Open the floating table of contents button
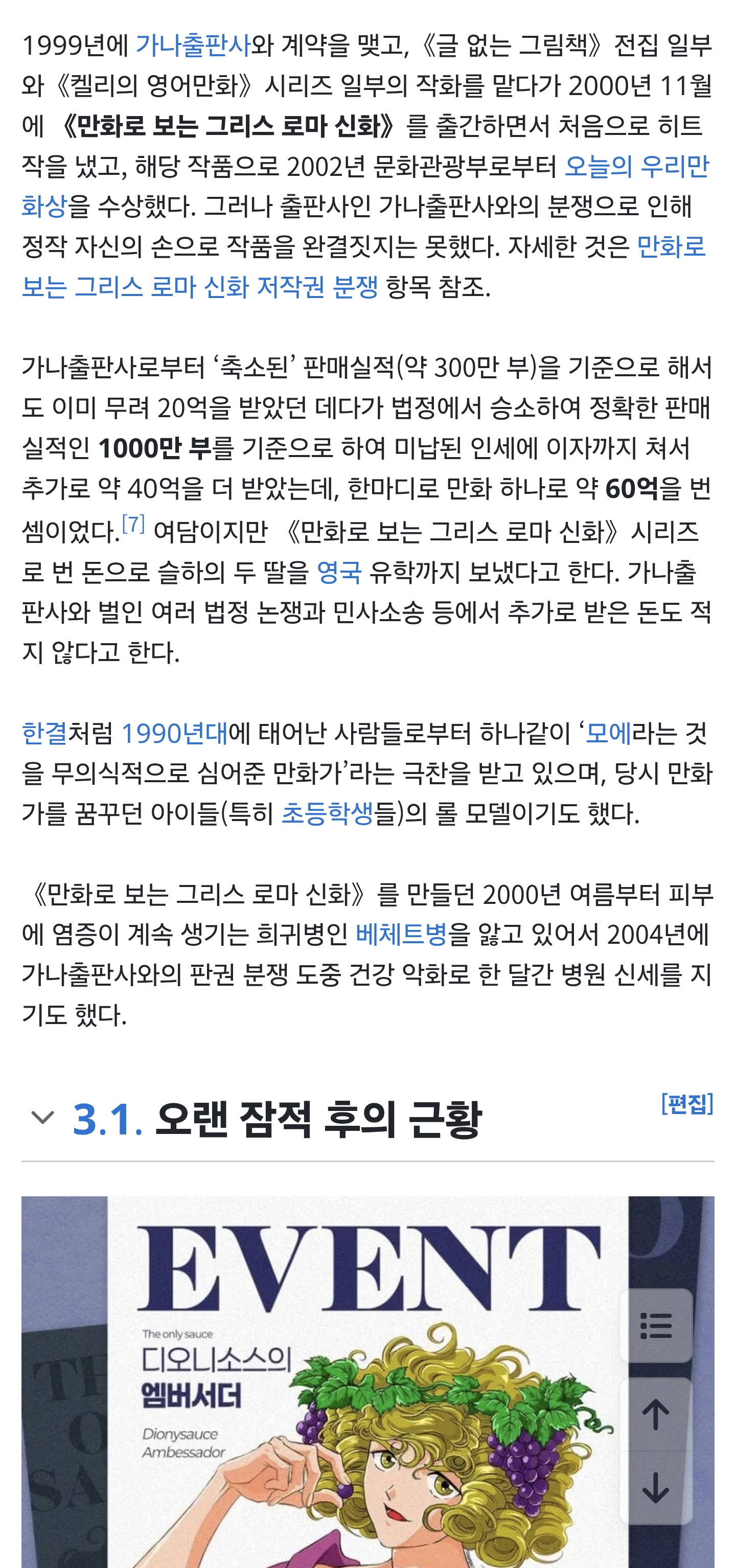Screen dimensions: 736x1568 tap(656, 1325)
